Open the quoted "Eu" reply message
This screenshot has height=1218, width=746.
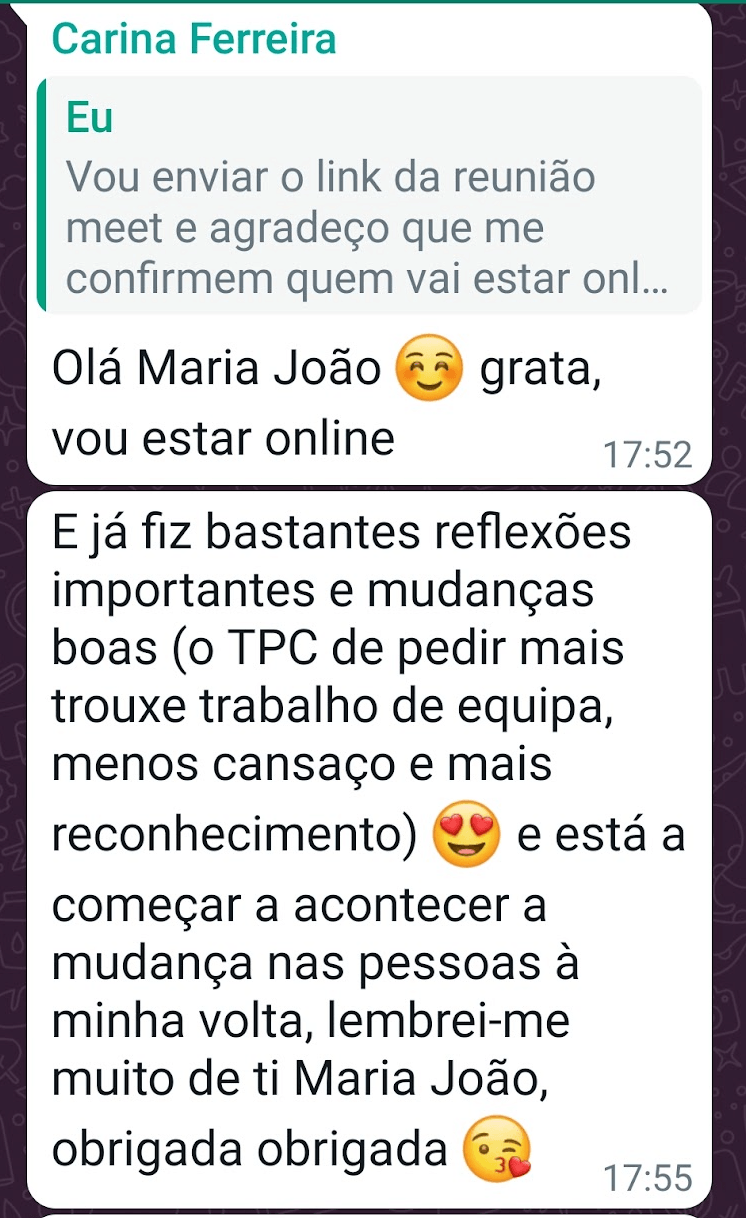(x=368, y=198)
